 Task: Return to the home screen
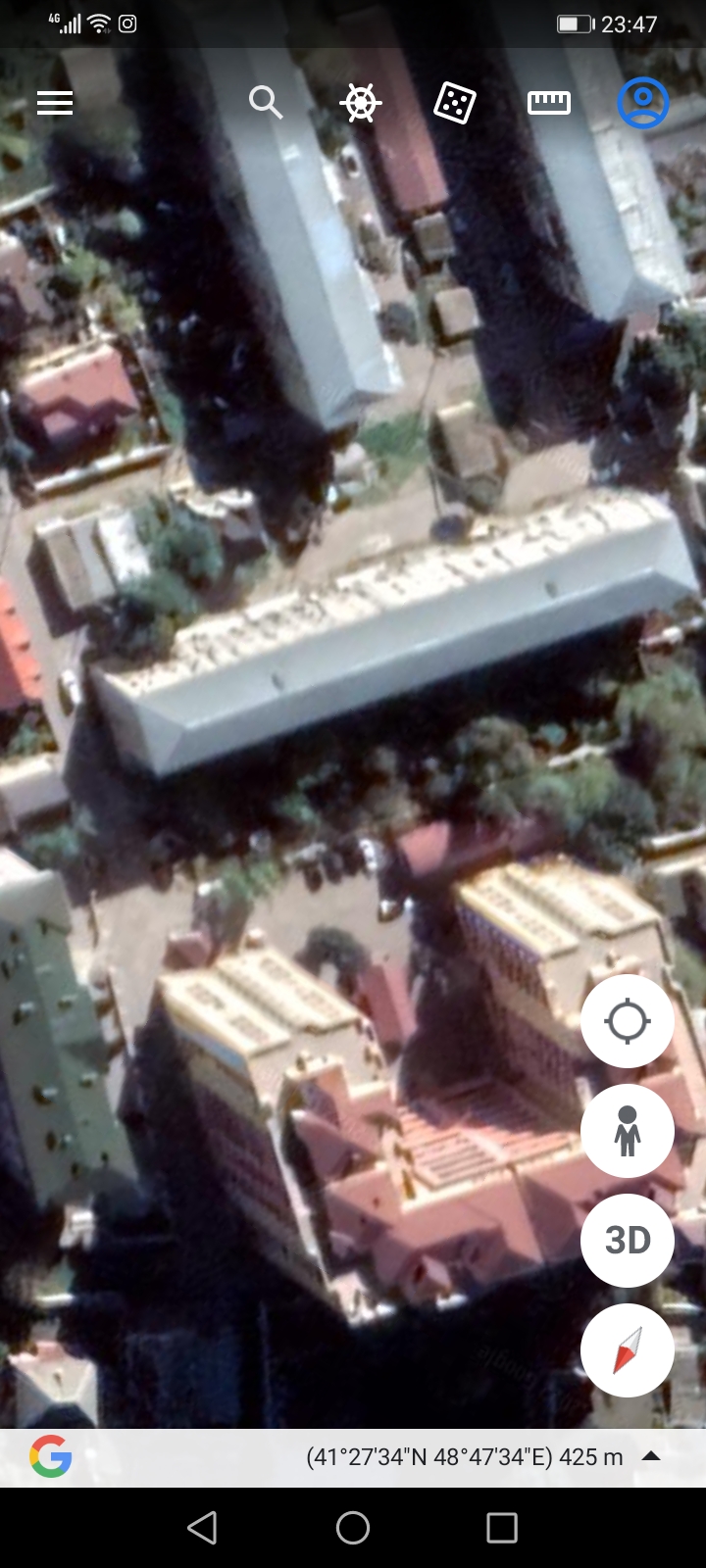pos(353,1527)
